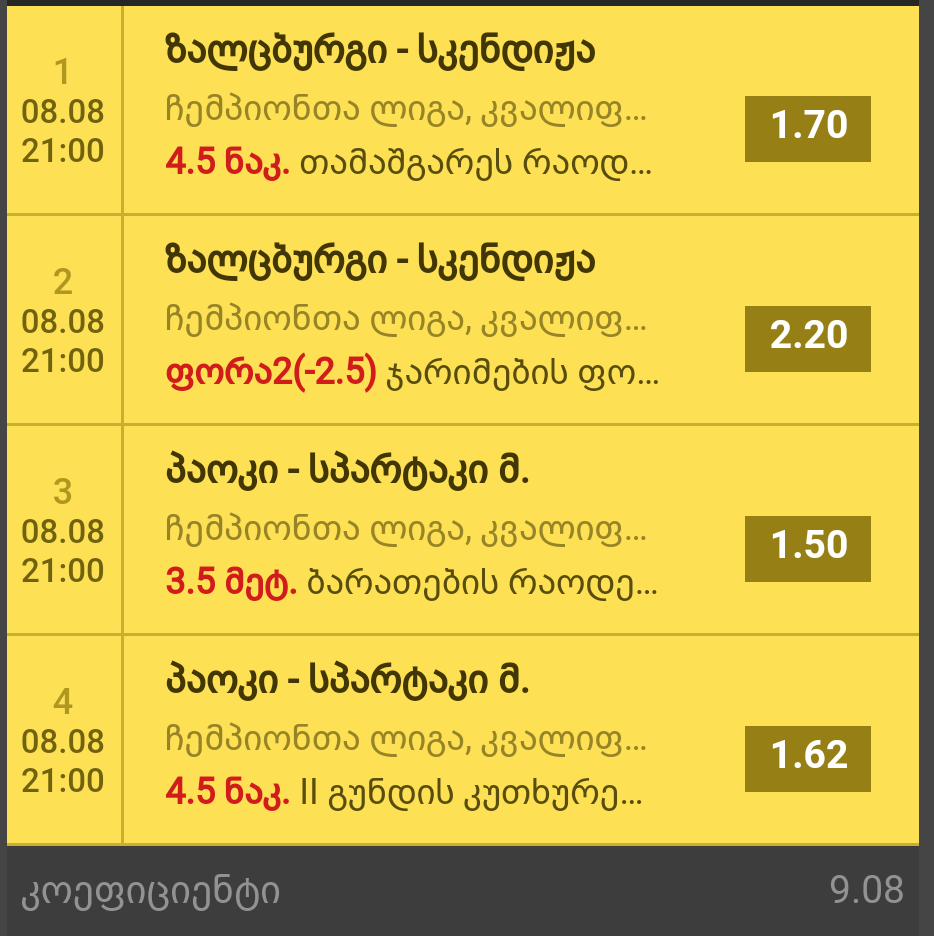934x936 pixels.
Task: Click the 1.70 odds button
Action: [x=807, y=127]
